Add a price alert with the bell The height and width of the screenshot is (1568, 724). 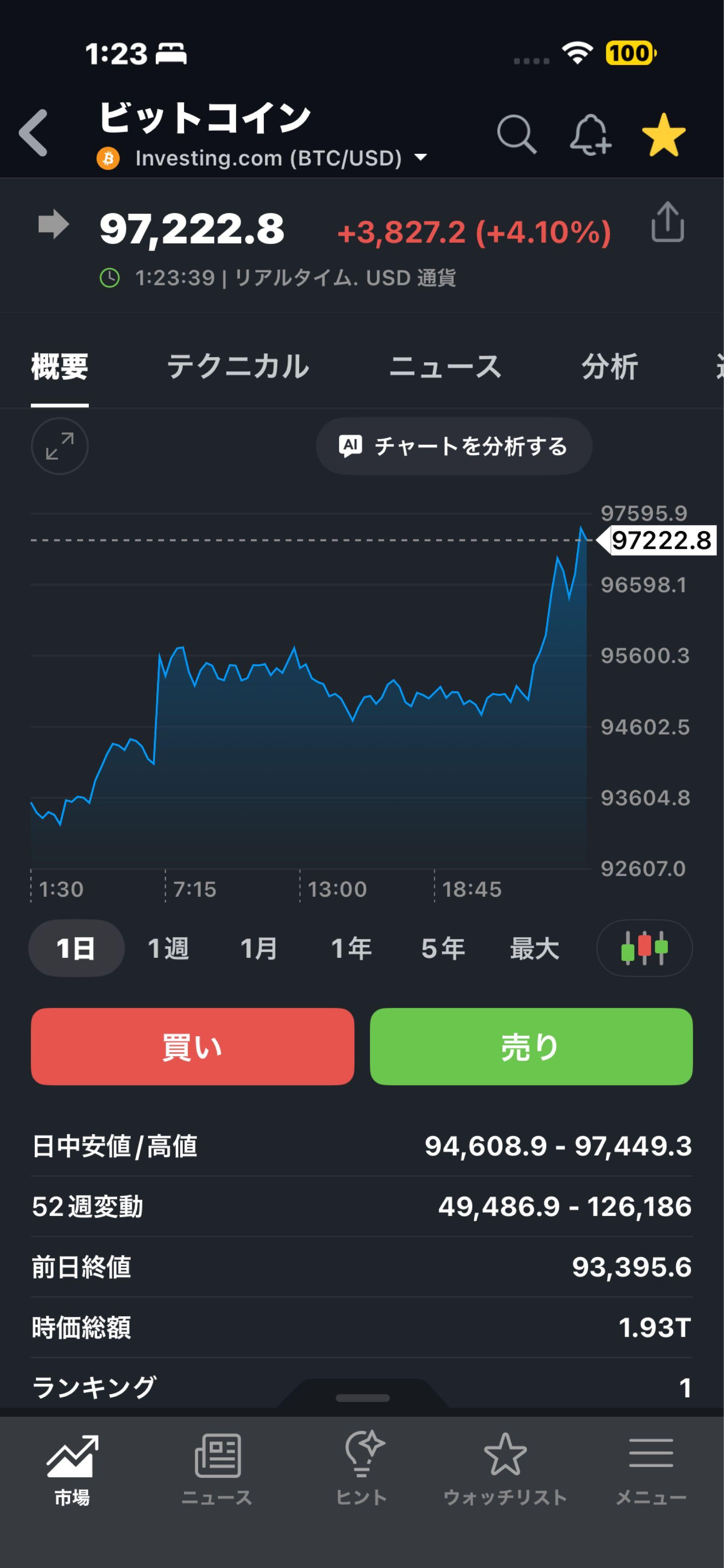point(589,135)
